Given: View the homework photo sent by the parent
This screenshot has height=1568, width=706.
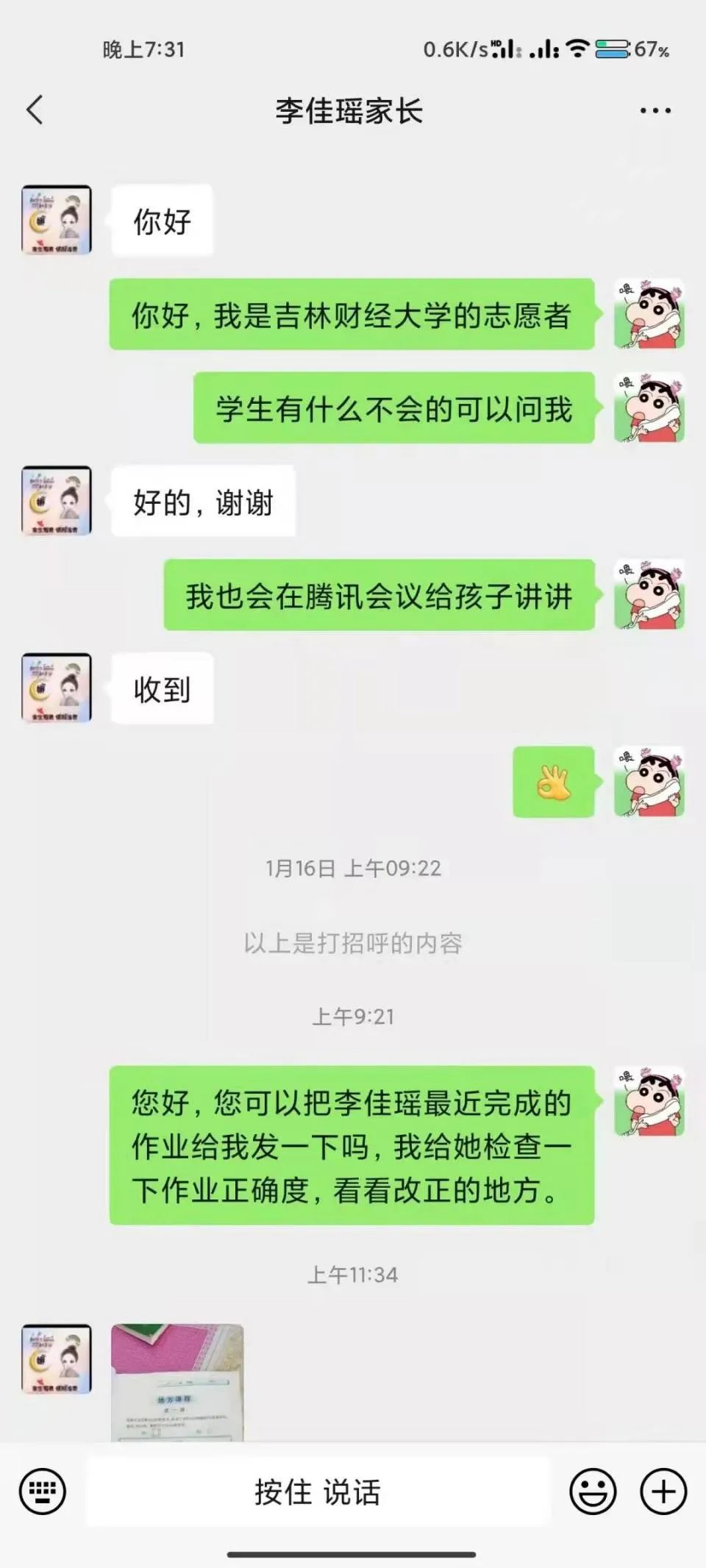Looking at the screenshot, I should [177, 1382].
